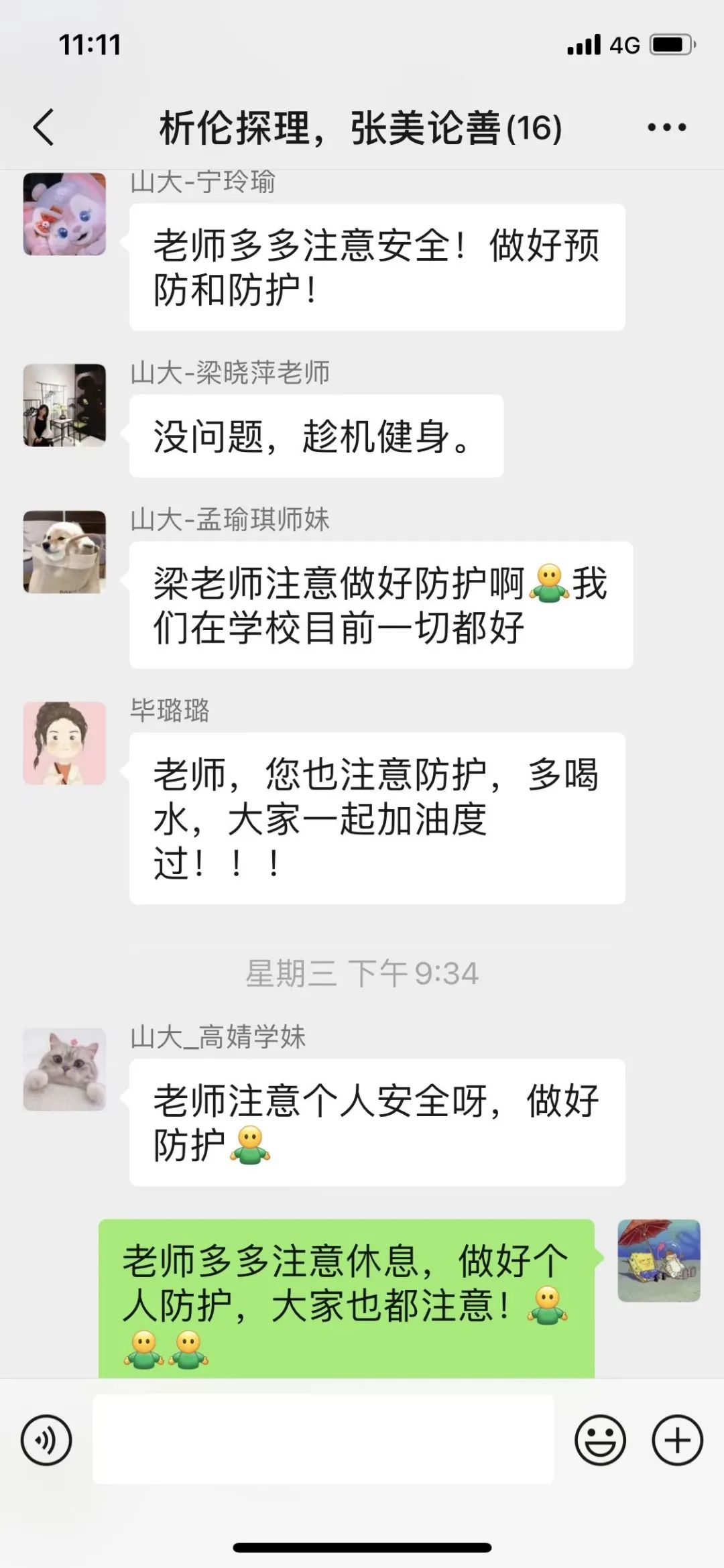Go back to the chat list
Screen dimensions: 724x1568
coord(44,127)
